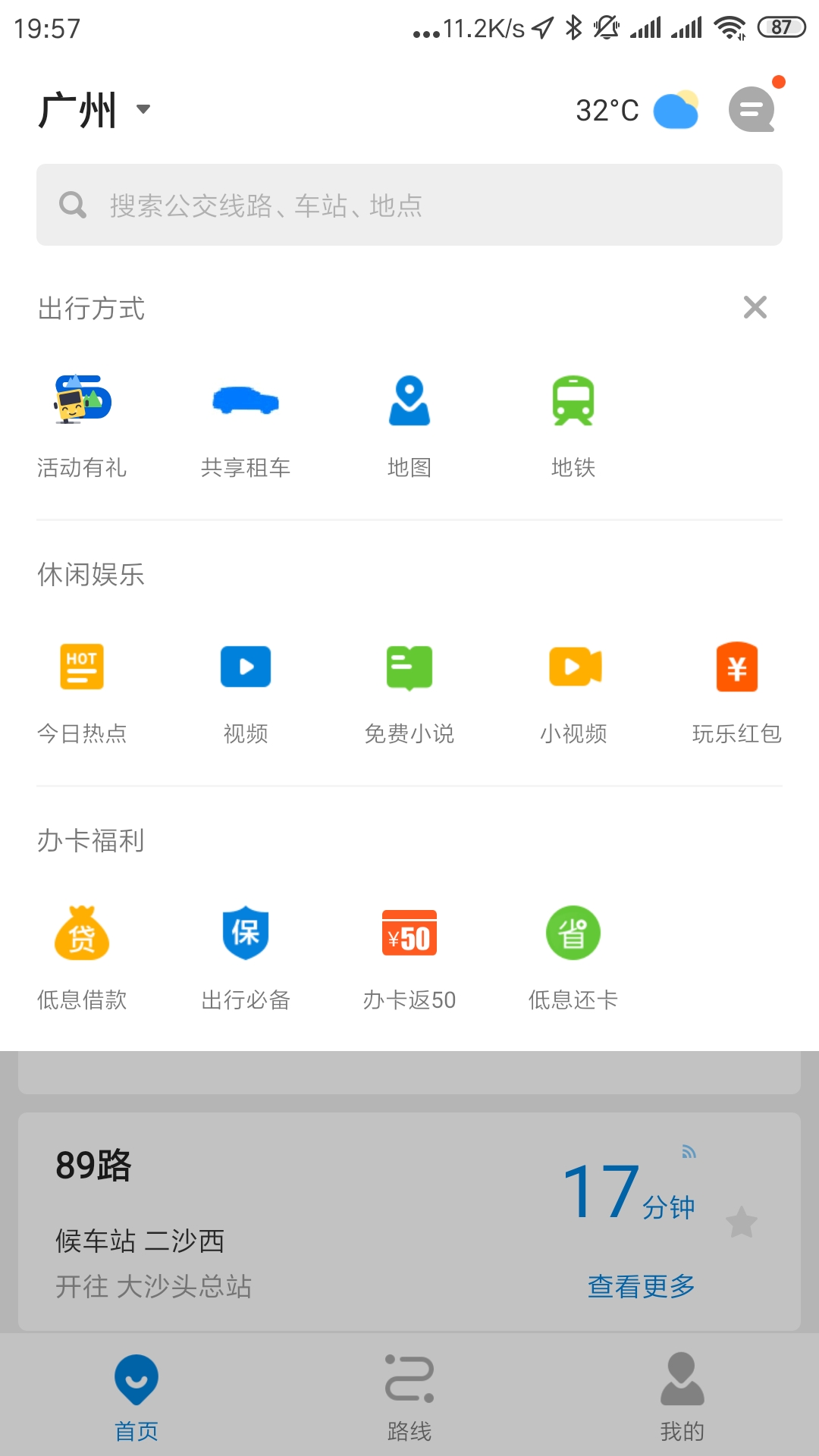This screenshot has width=819, height=1456.
Task: Open 免费小说 free novels
Action: pyautogui.click(x=409, y=692)
